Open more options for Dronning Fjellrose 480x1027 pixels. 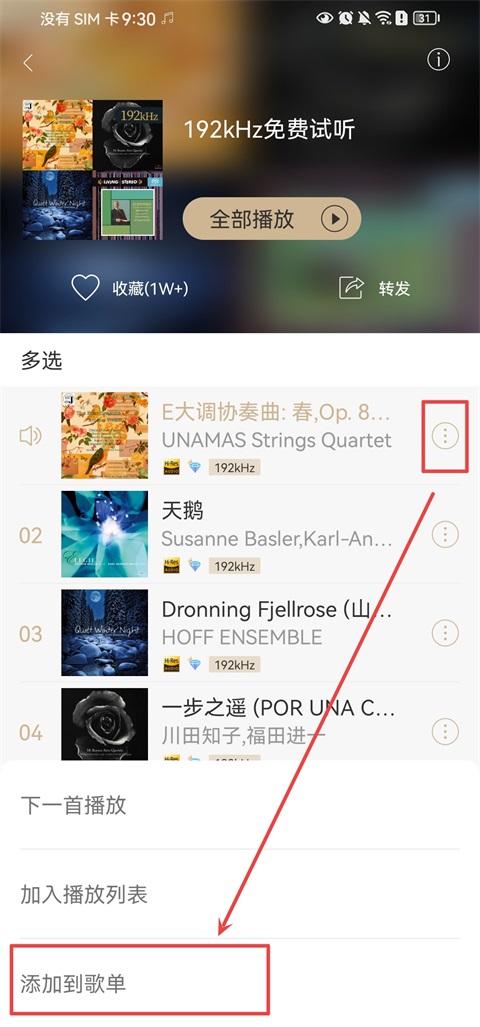(445, 633)
